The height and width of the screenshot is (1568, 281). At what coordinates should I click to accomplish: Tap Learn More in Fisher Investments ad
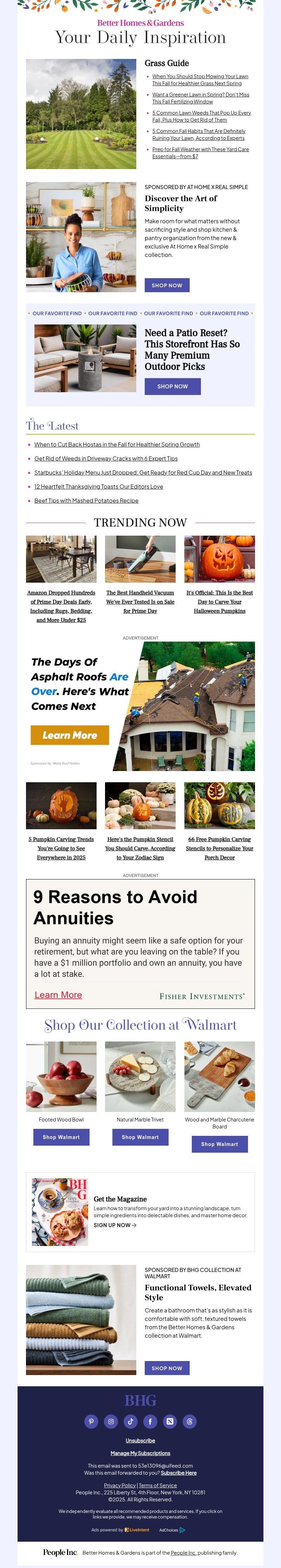[58, 994]
